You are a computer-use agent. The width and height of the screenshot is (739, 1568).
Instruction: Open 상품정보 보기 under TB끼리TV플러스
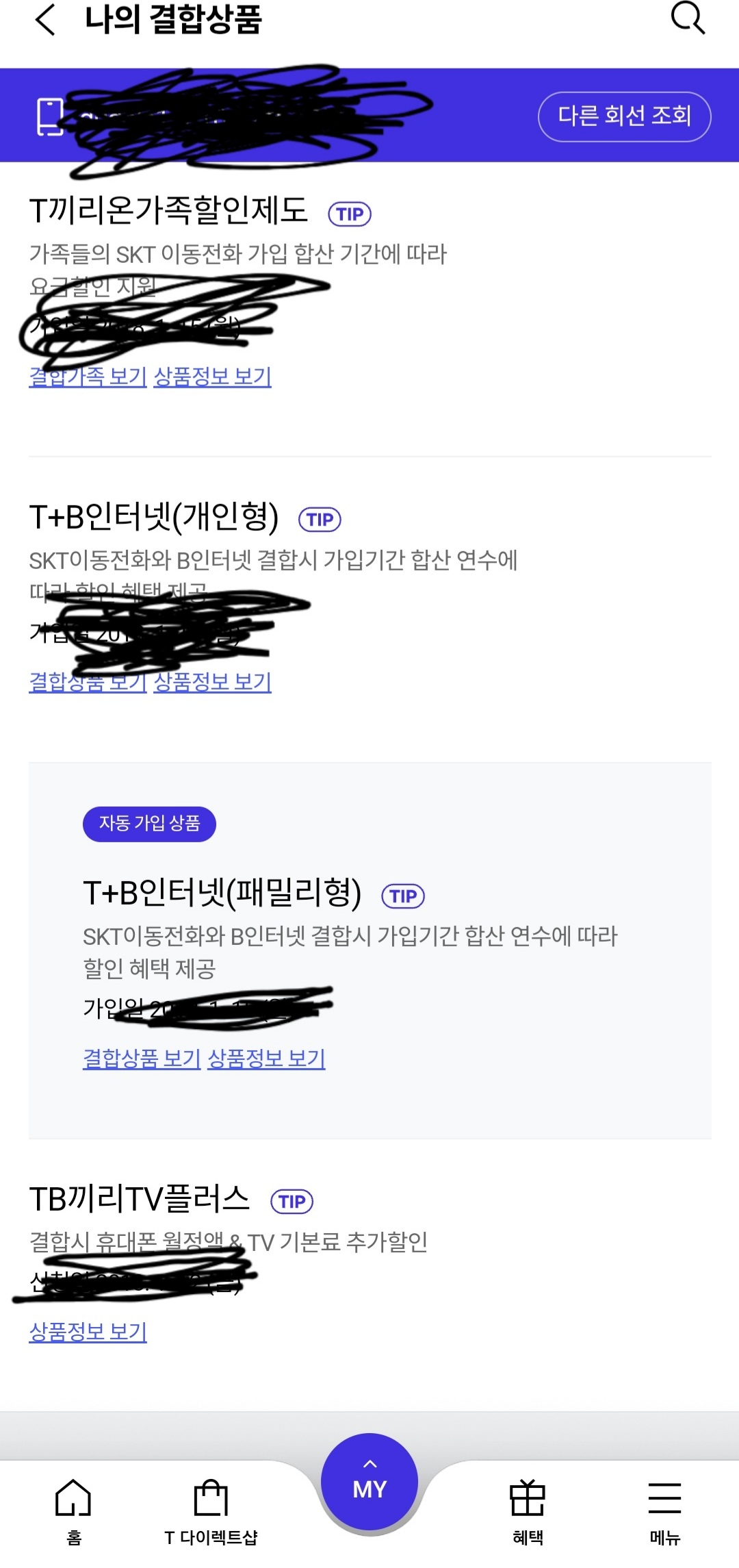click(x=88, y=1331)
